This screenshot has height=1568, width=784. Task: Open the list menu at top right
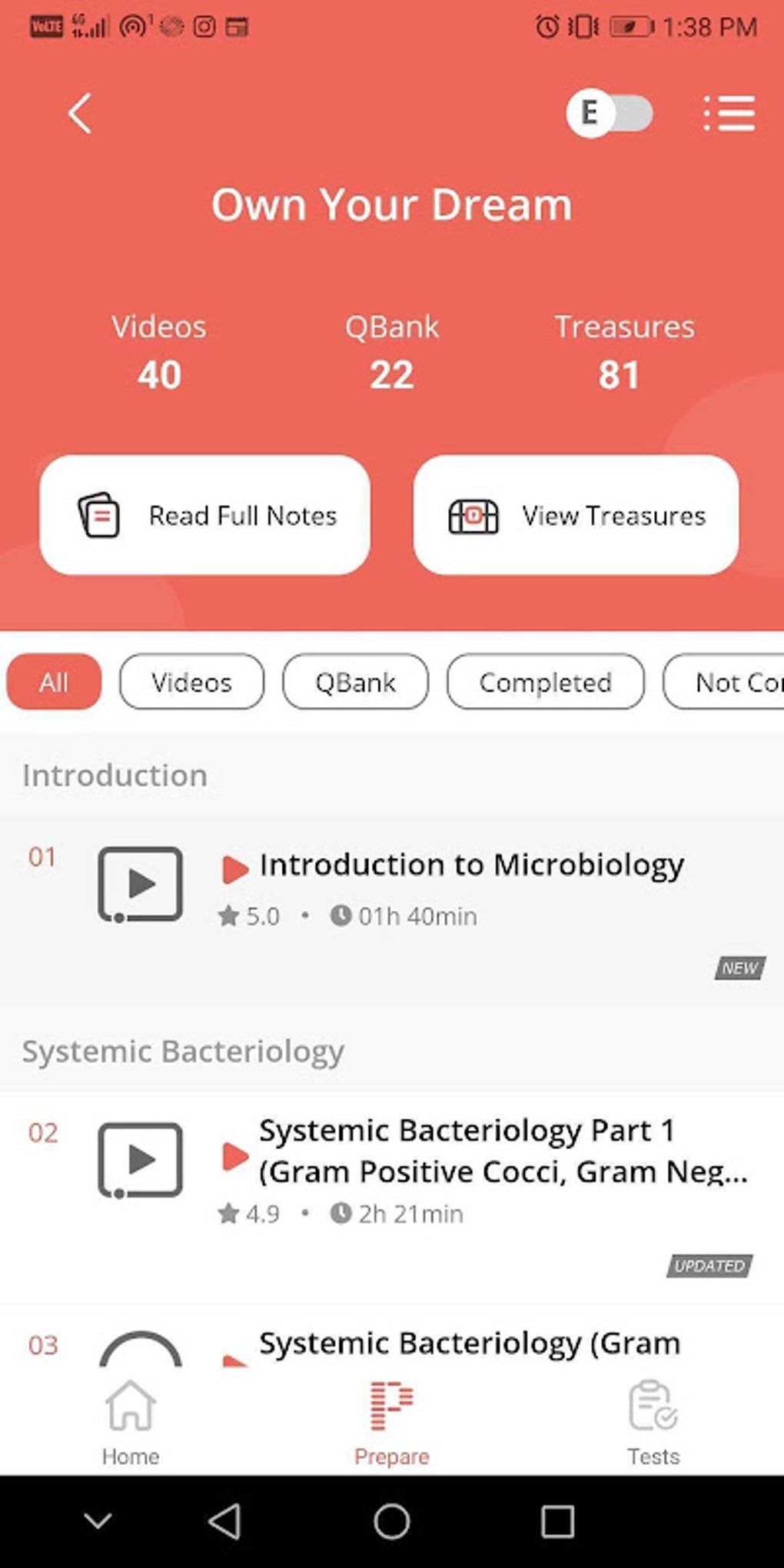pyautogui.click(x=728, y=113)
